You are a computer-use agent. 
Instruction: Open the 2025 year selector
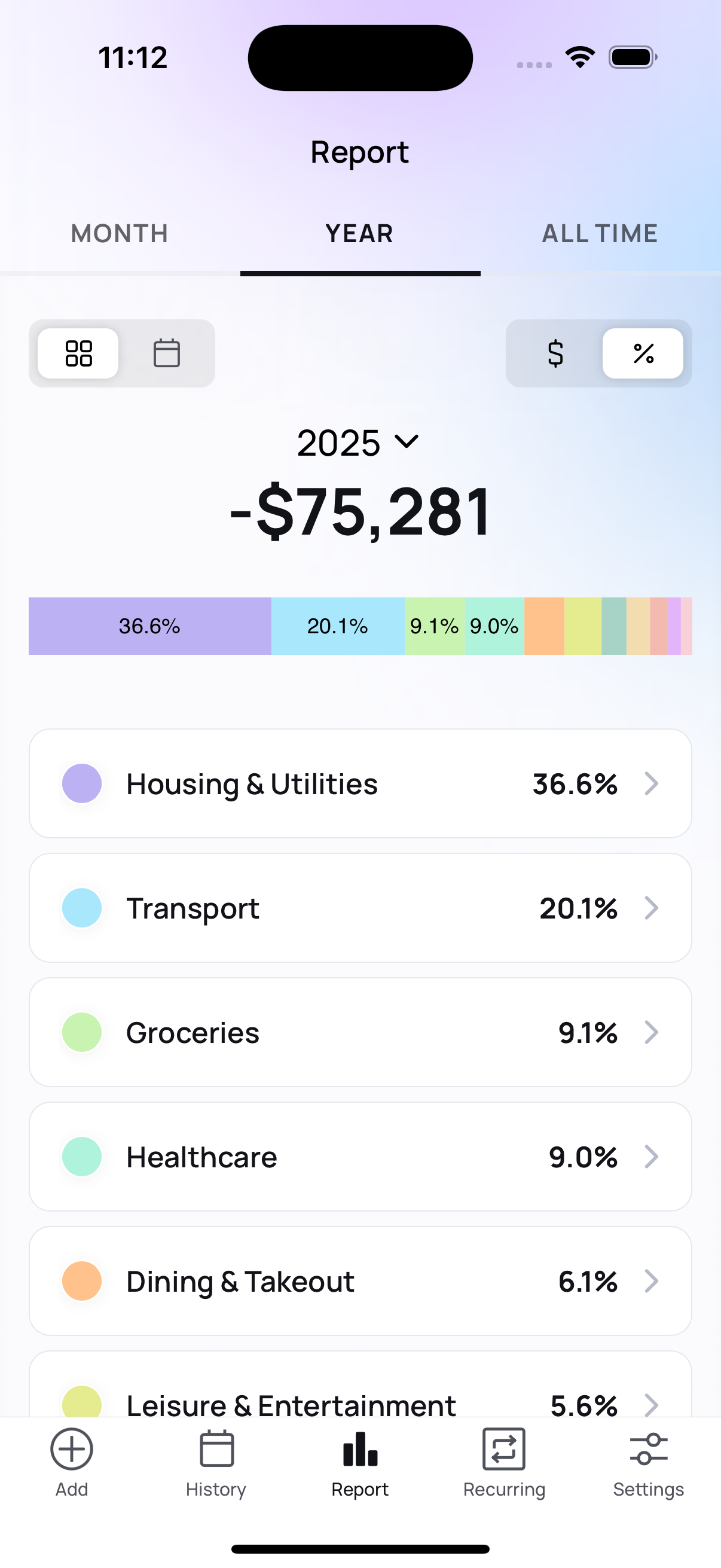[x=360, y=443]
